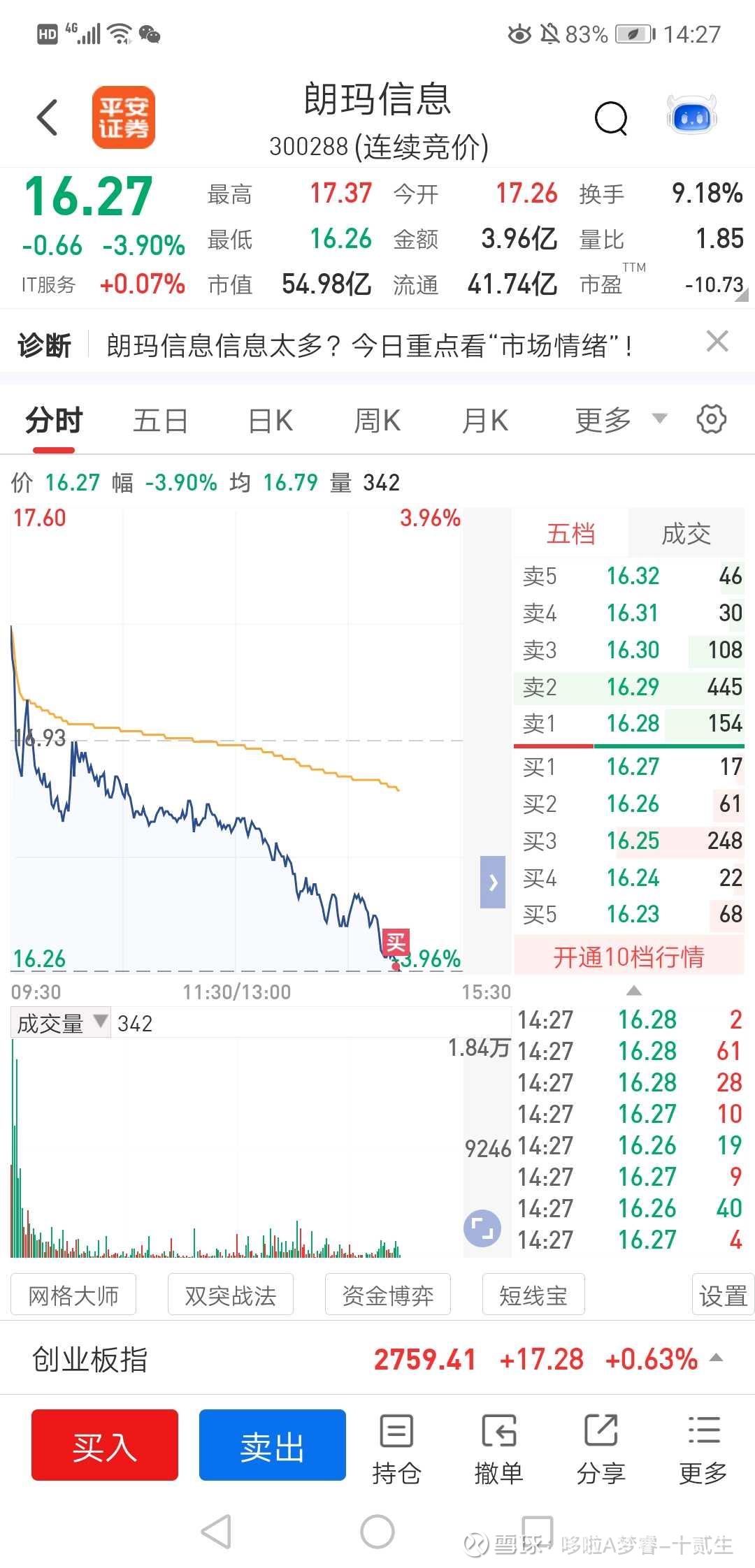This screenshot has height=1568, width=755.
Task: Tap 开通10档行情 to unlock level-10 quotes
Action: pos(628,957)
